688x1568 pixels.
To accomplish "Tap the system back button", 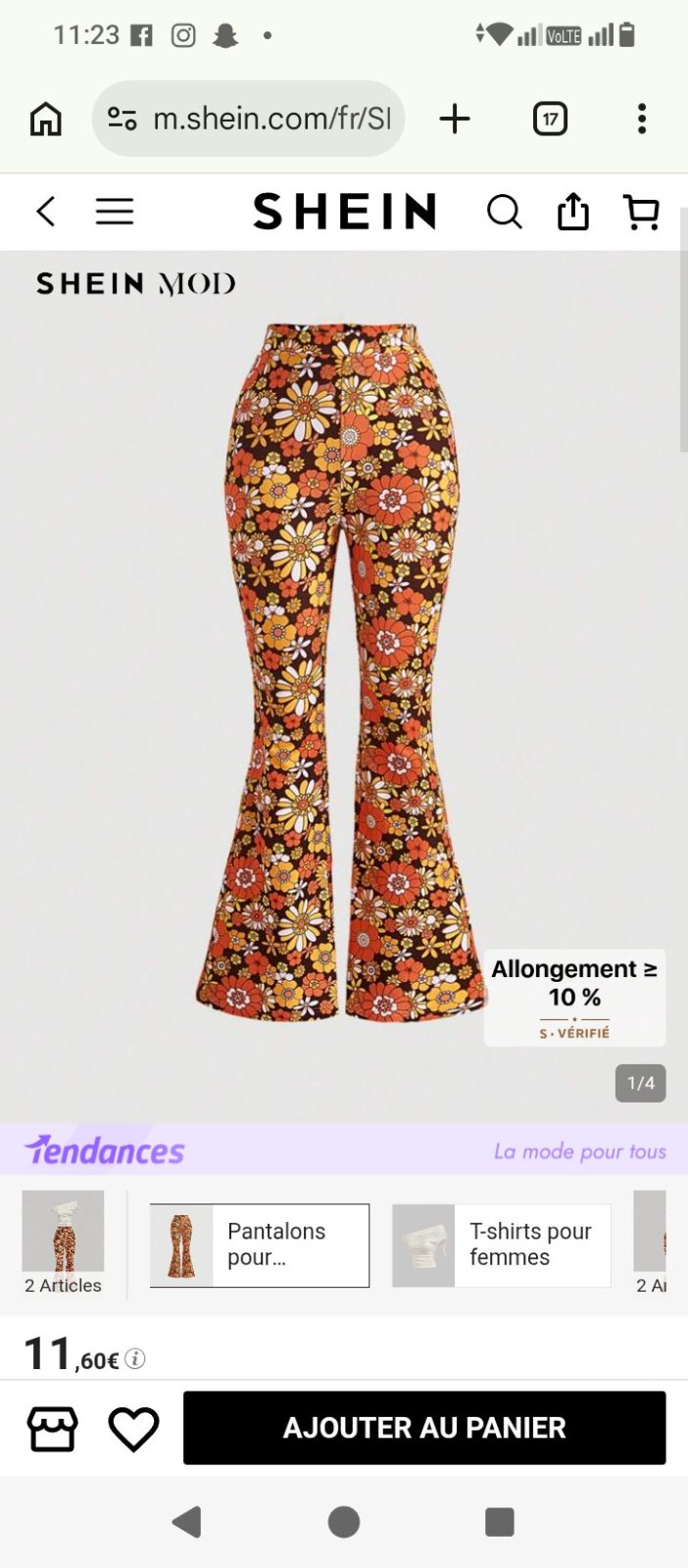I will click(186, 1522).
